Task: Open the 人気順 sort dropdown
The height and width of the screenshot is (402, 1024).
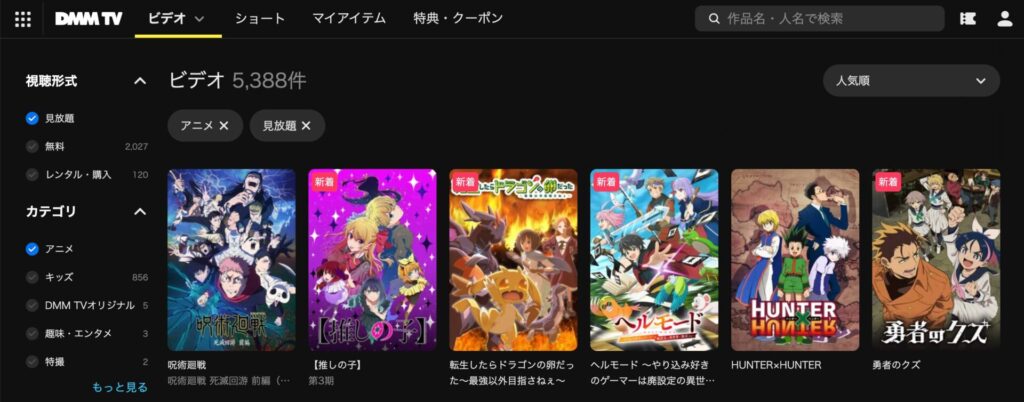Action: (x=911, y=81)
